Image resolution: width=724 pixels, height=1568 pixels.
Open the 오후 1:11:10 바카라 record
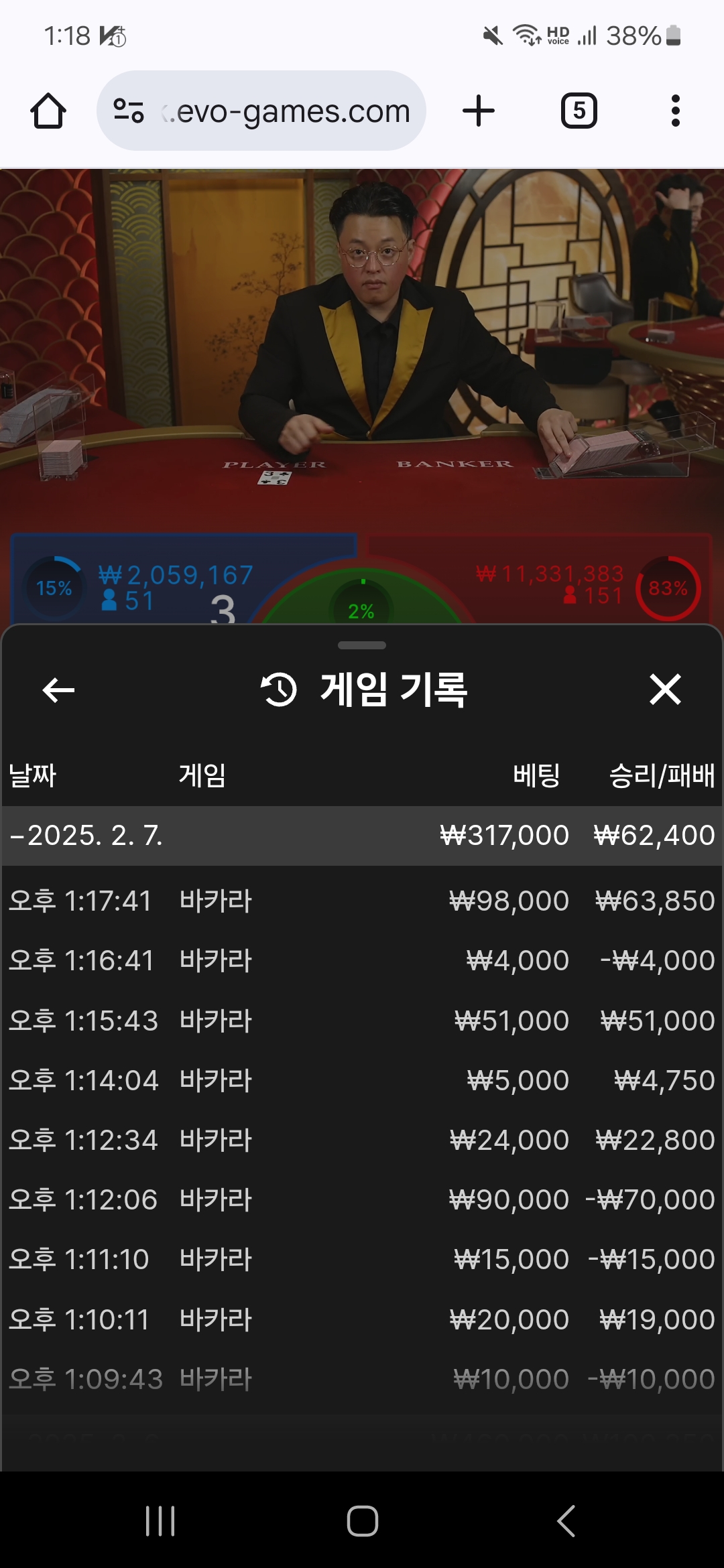(362, 1259)
